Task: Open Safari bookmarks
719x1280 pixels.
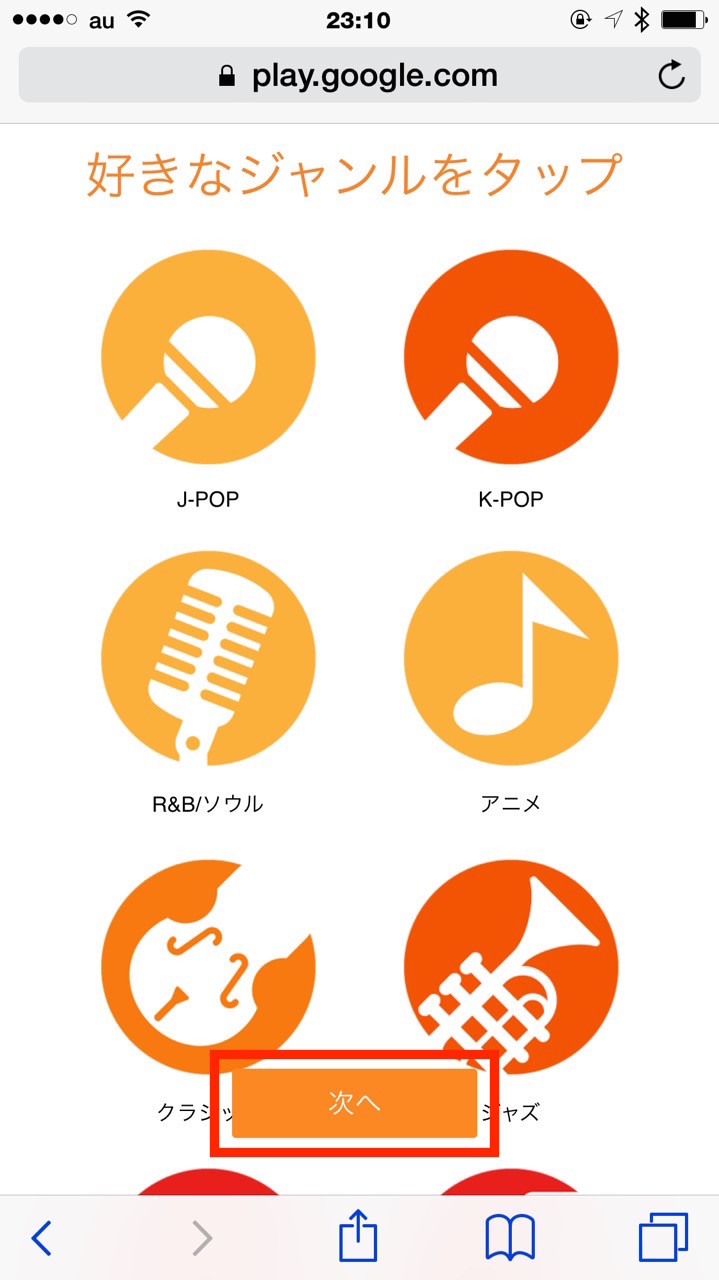Action: coord(510,1239)
